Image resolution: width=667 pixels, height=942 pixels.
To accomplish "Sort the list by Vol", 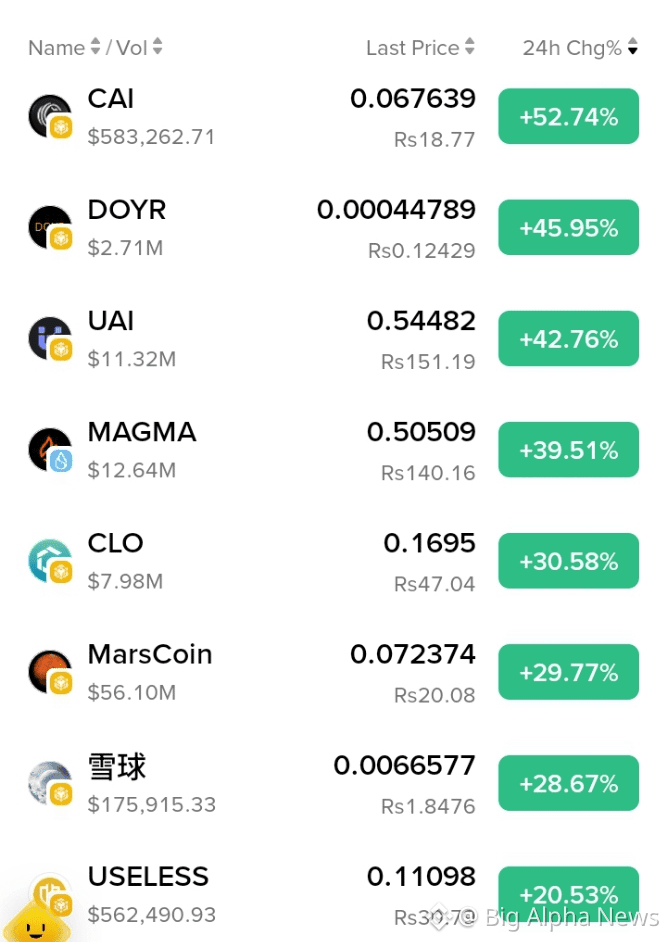I will pyautogui.click(x=139, y=47).
